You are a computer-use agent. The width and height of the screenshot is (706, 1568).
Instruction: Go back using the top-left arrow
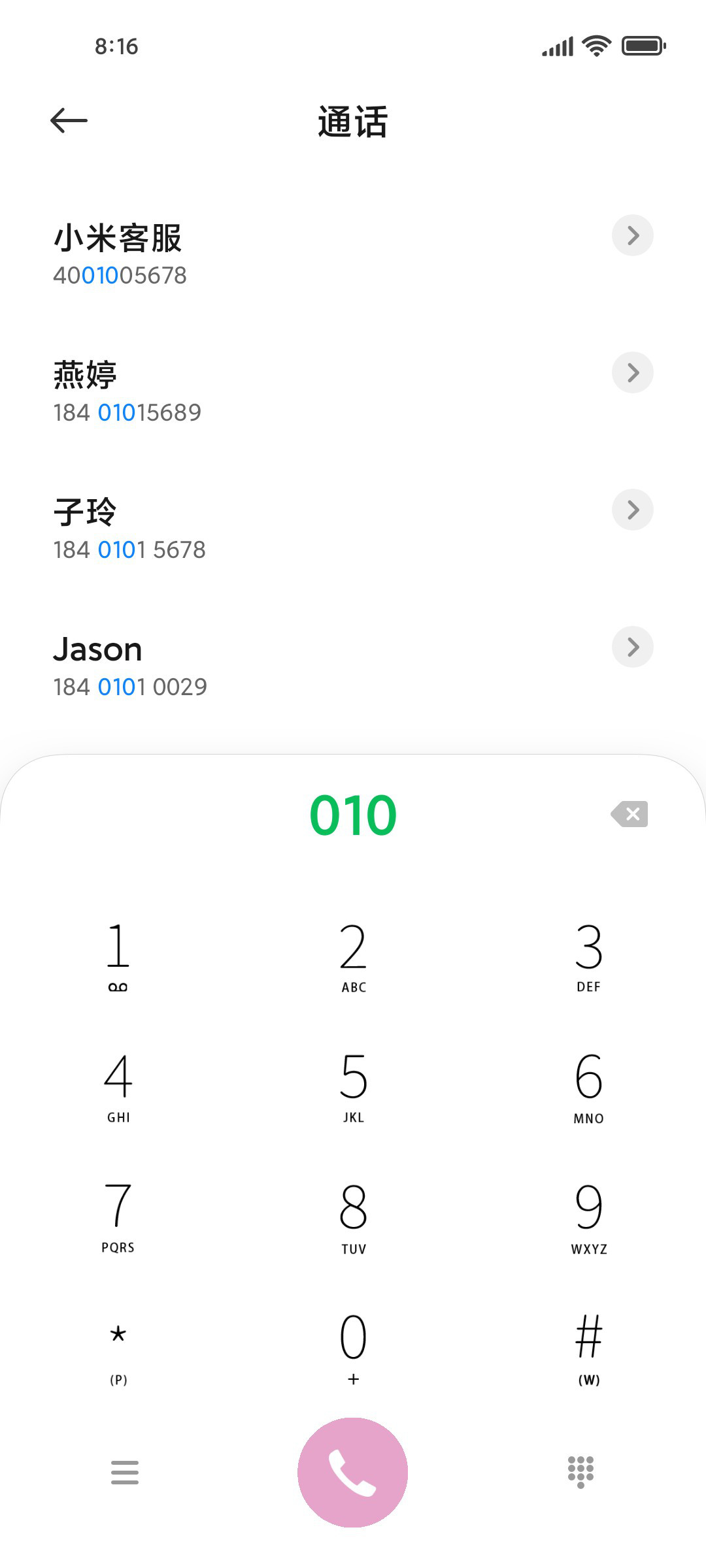[69, 120]
